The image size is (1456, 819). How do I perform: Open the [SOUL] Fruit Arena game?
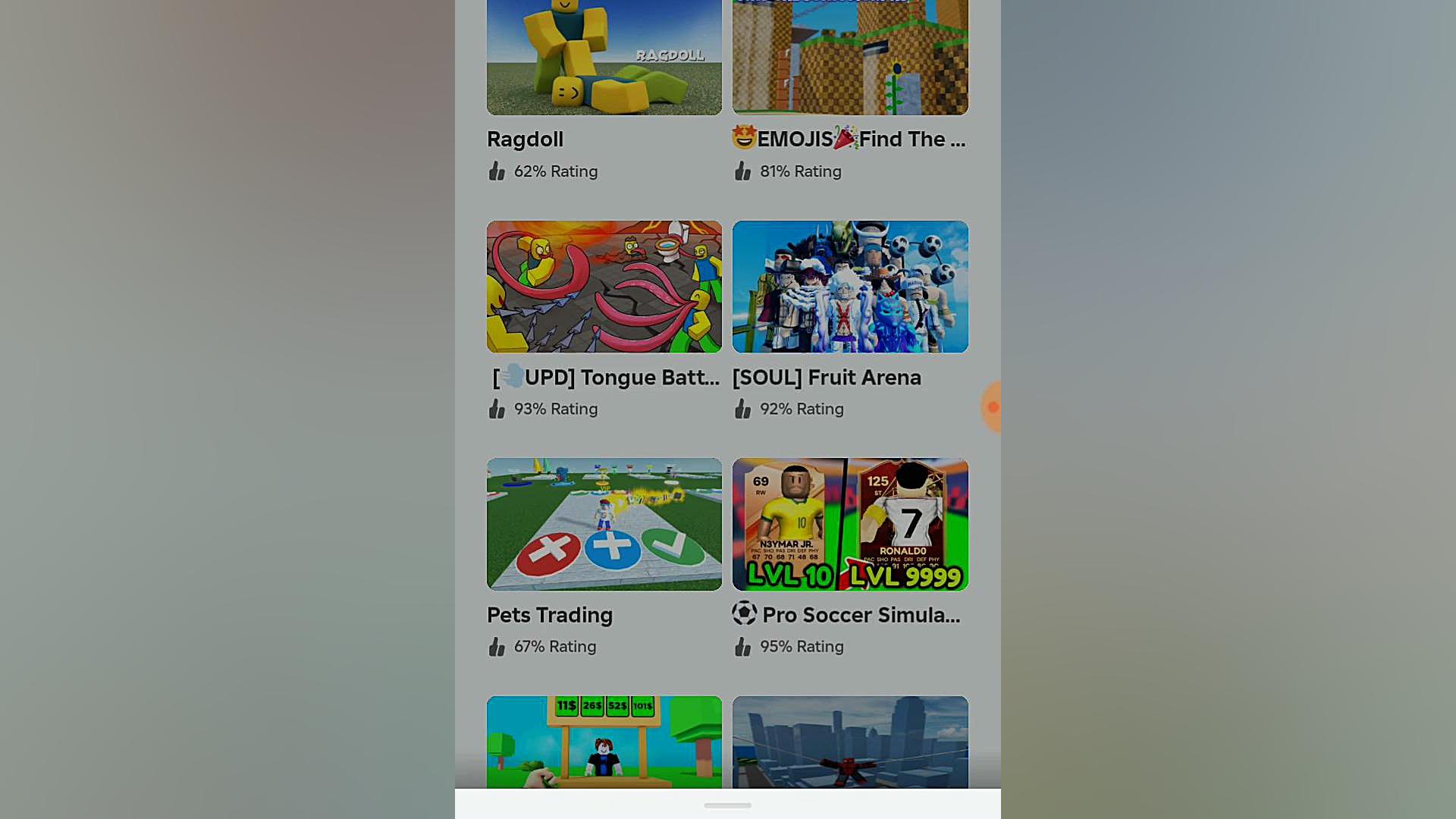point(850,287)
